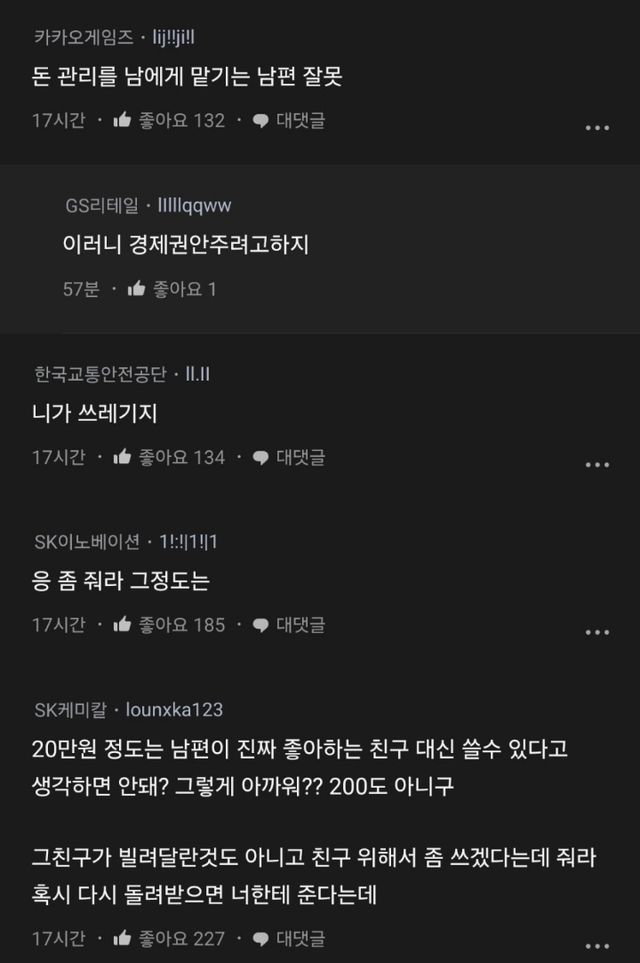Tap 대댓글 under the SK케미칼 comment
The image size is (640, 963).
(x=288, y=939)
